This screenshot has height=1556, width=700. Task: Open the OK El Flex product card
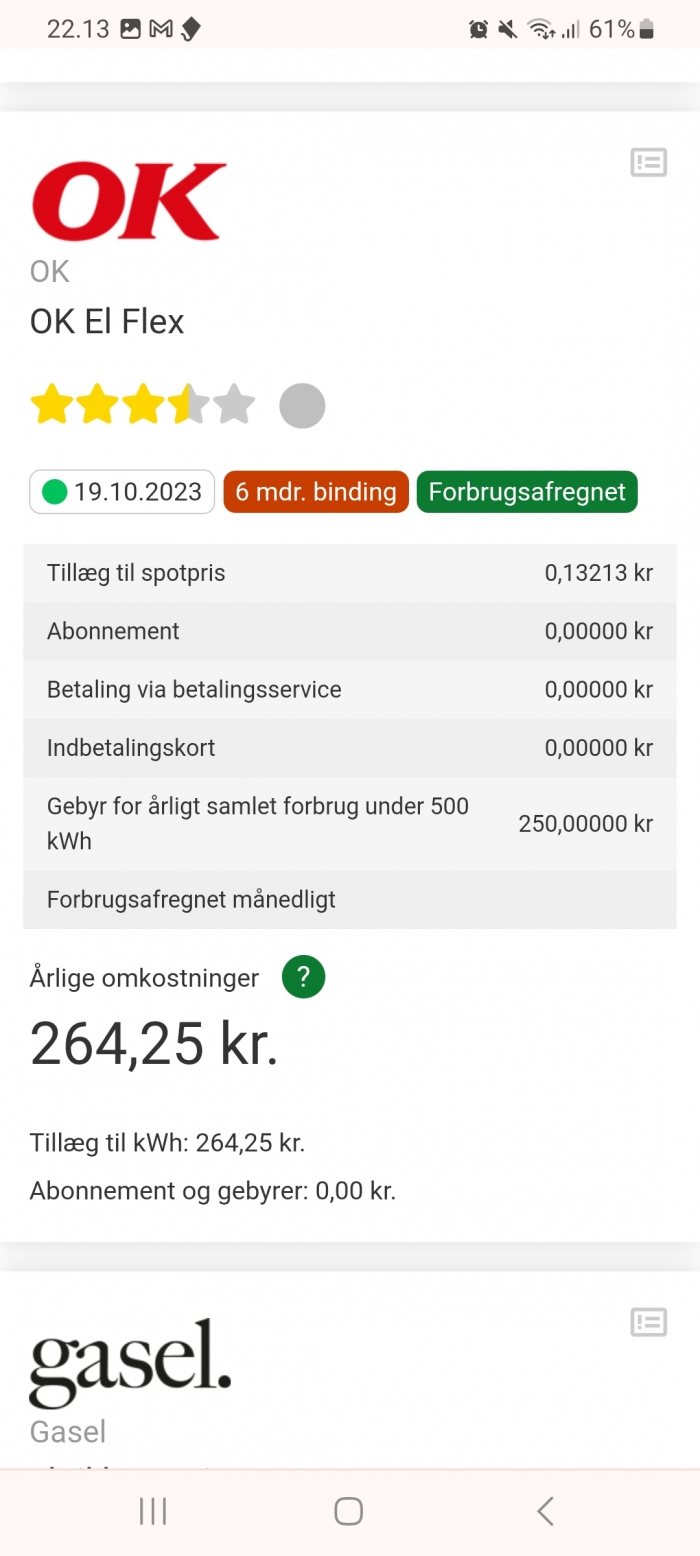[x=107, y=321]
